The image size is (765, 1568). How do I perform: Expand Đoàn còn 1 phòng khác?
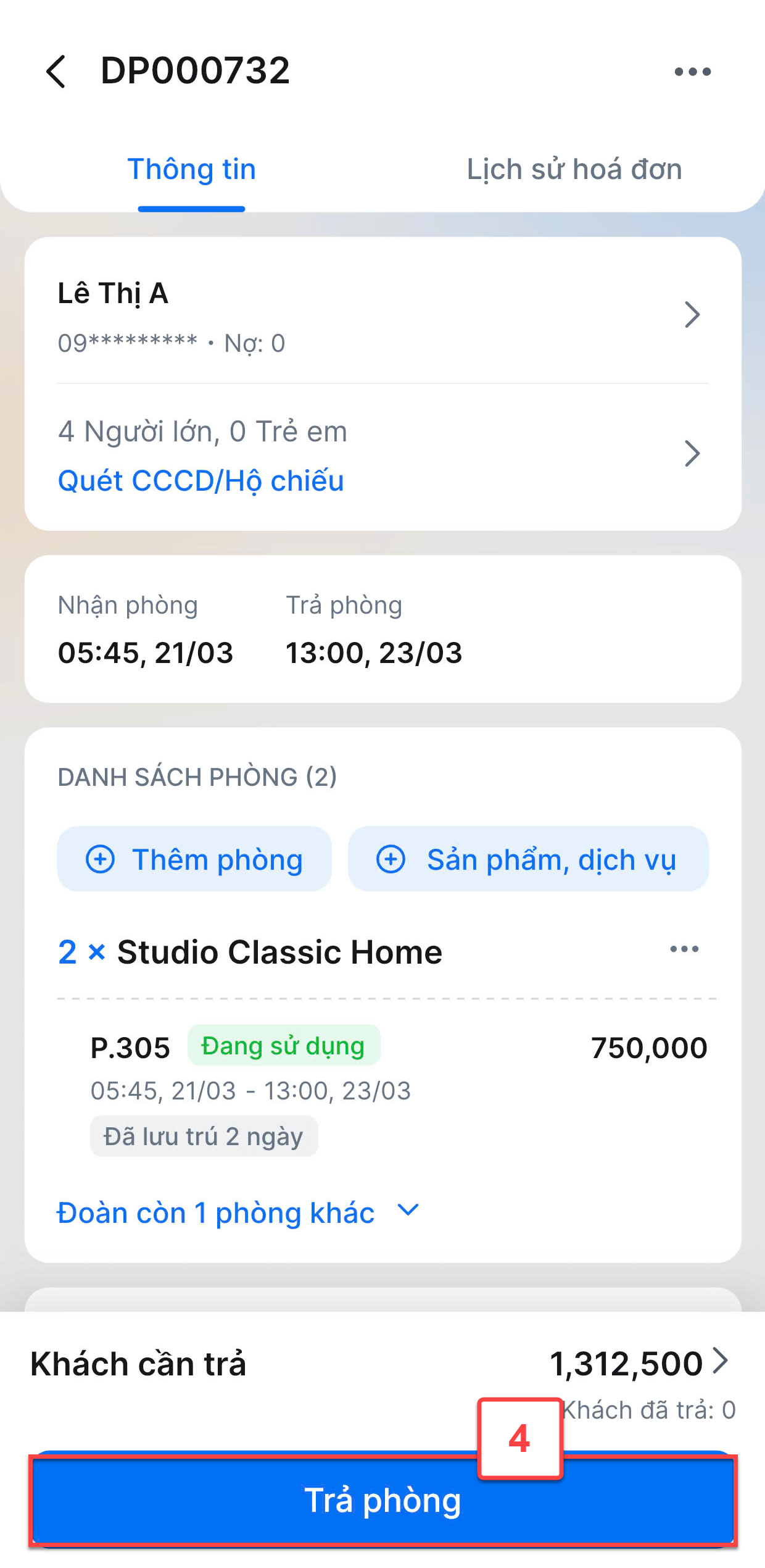point(238,1212)
